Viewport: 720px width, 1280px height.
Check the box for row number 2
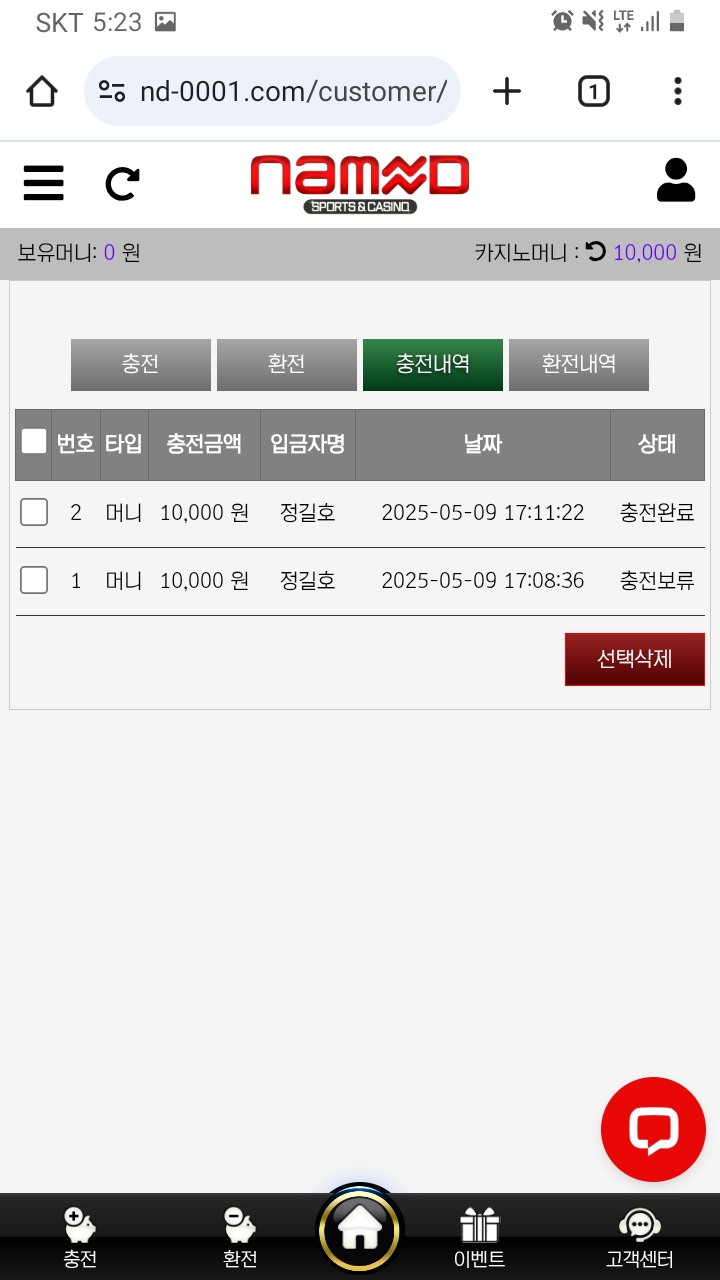coord(34,513)
